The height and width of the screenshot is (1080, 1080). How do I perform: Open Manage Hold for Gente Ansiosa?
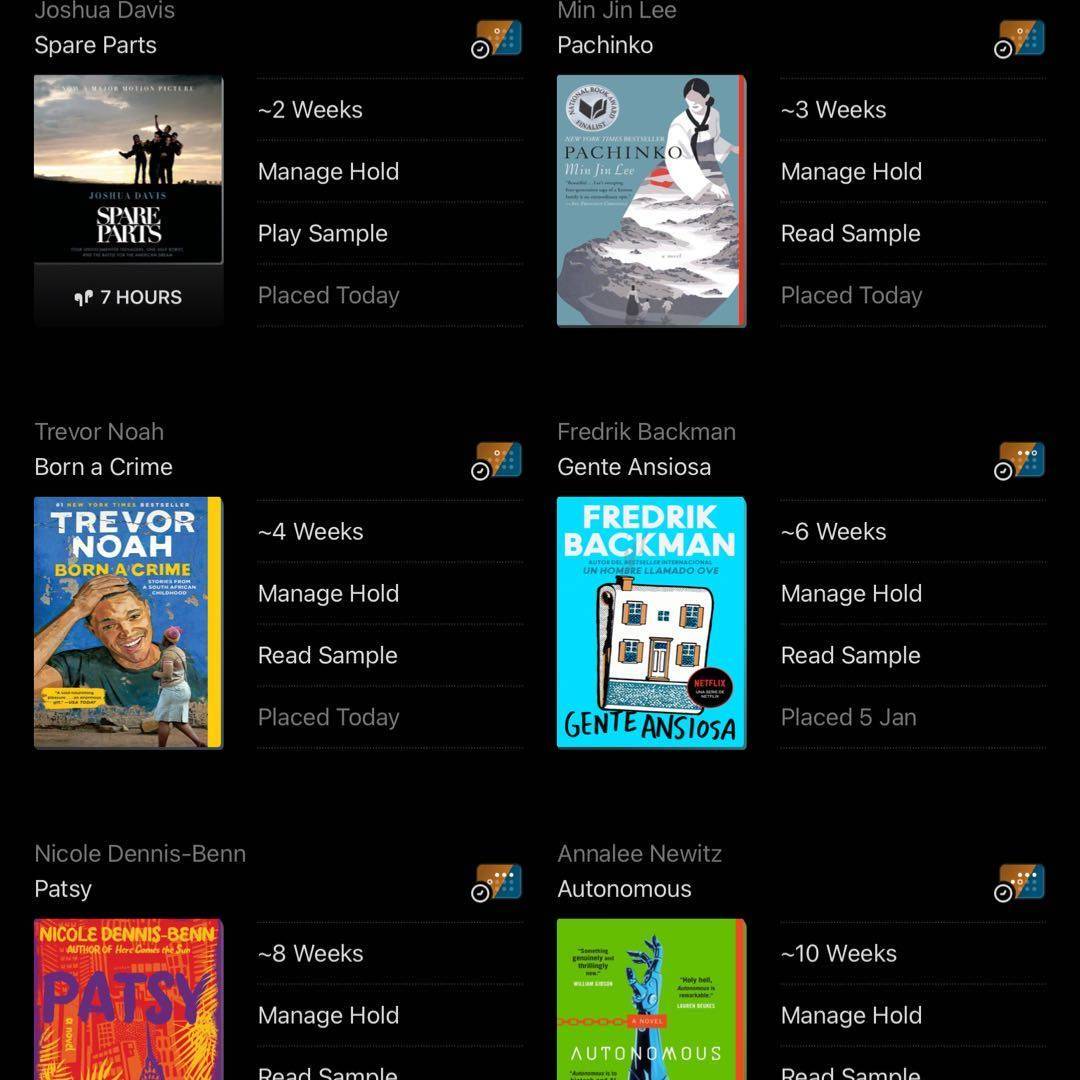(x=851, y=594)
